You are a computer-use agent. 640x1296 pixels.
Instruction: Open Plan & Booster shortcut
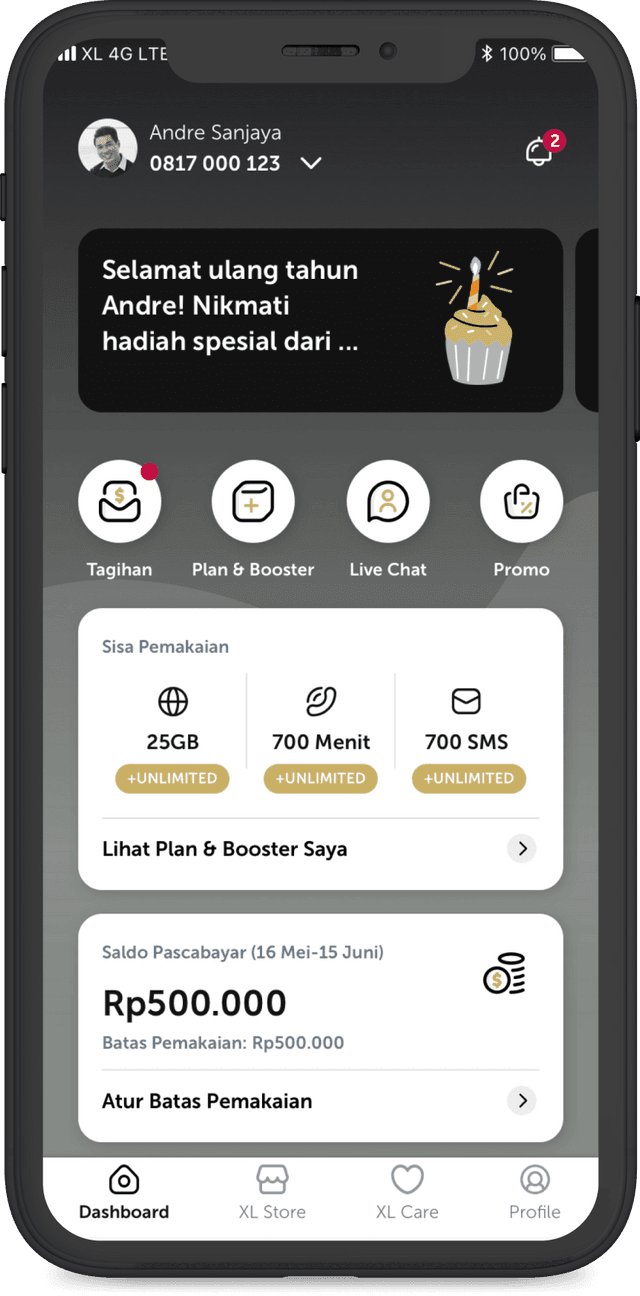(253, 502)
